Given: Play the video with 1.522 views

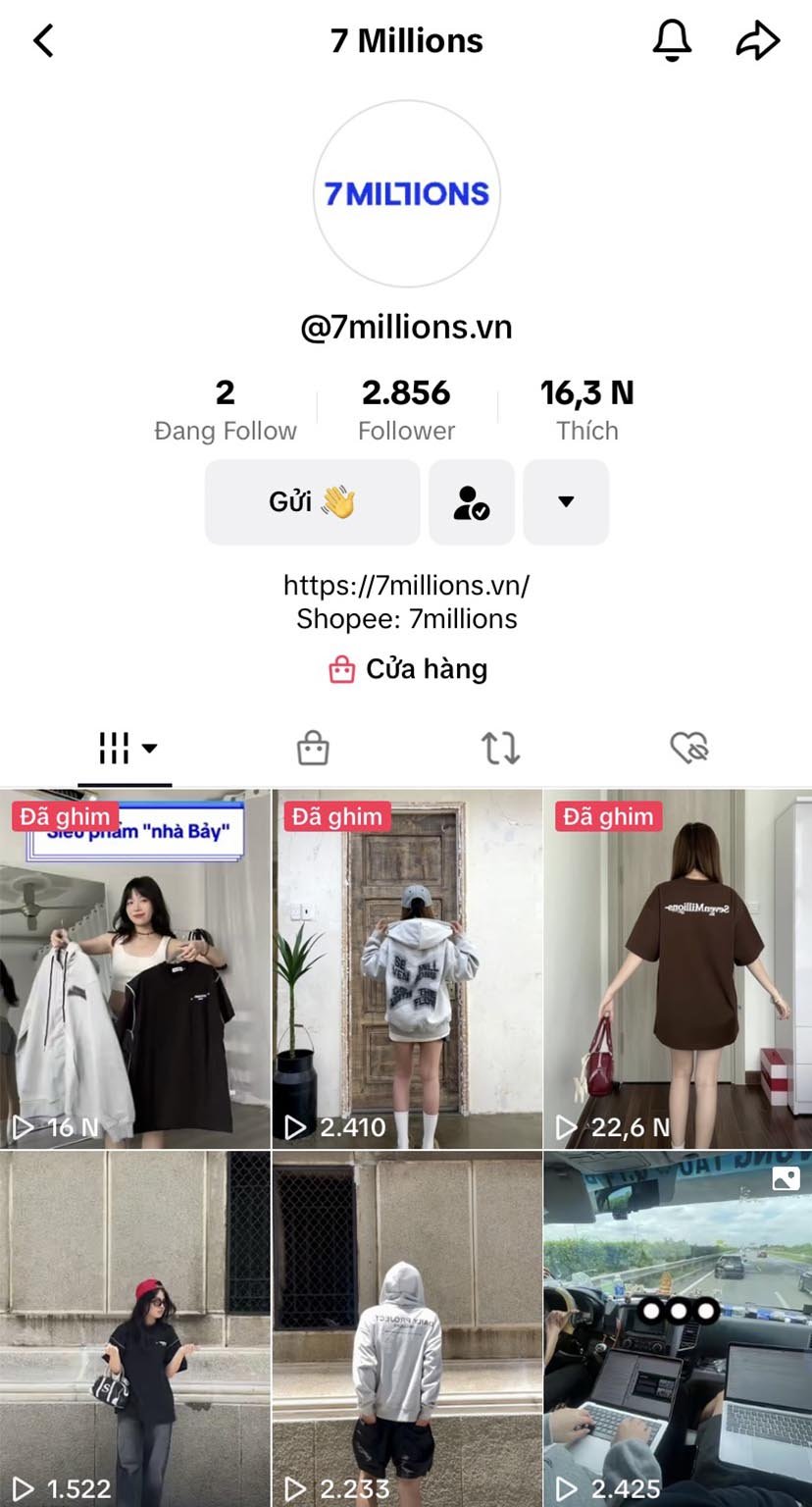Looking at the screenshot, I should click(135, 1329).
